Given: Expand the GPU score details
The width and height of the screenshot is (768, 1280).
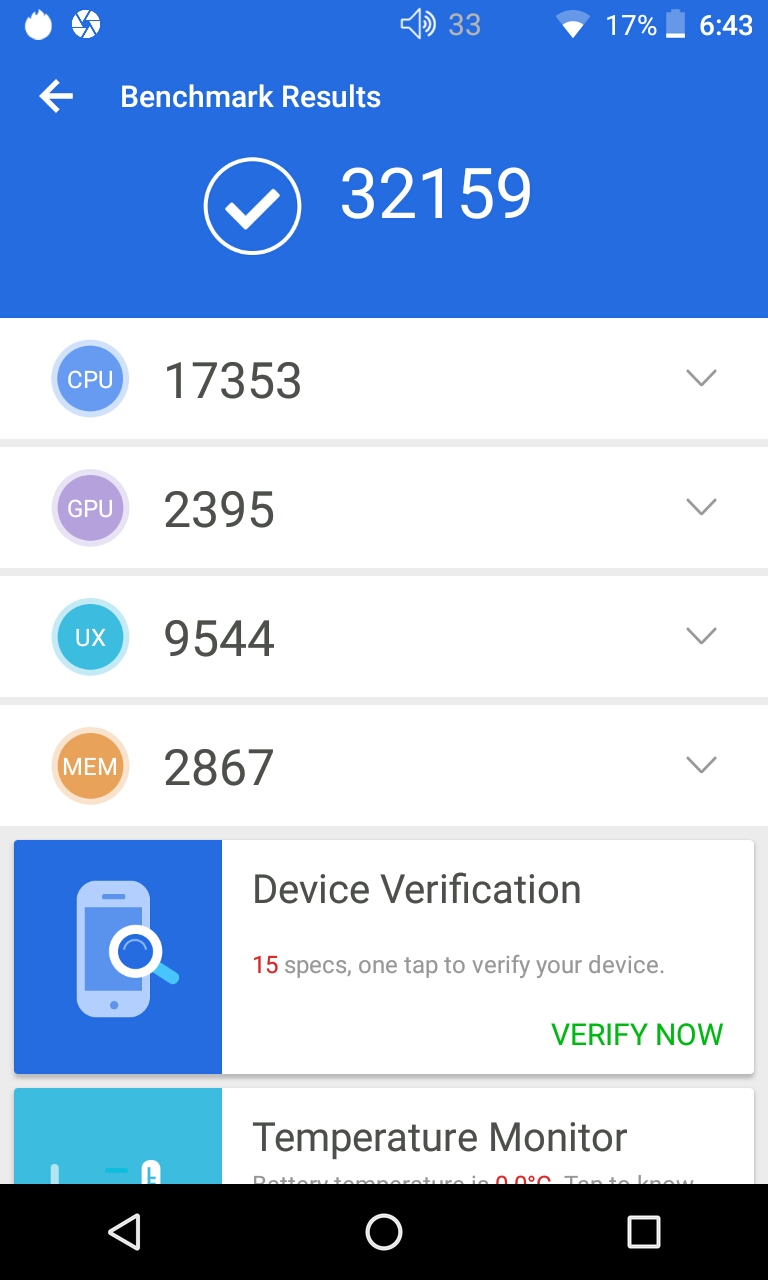Looking at the screenshot, I should 701,507.
